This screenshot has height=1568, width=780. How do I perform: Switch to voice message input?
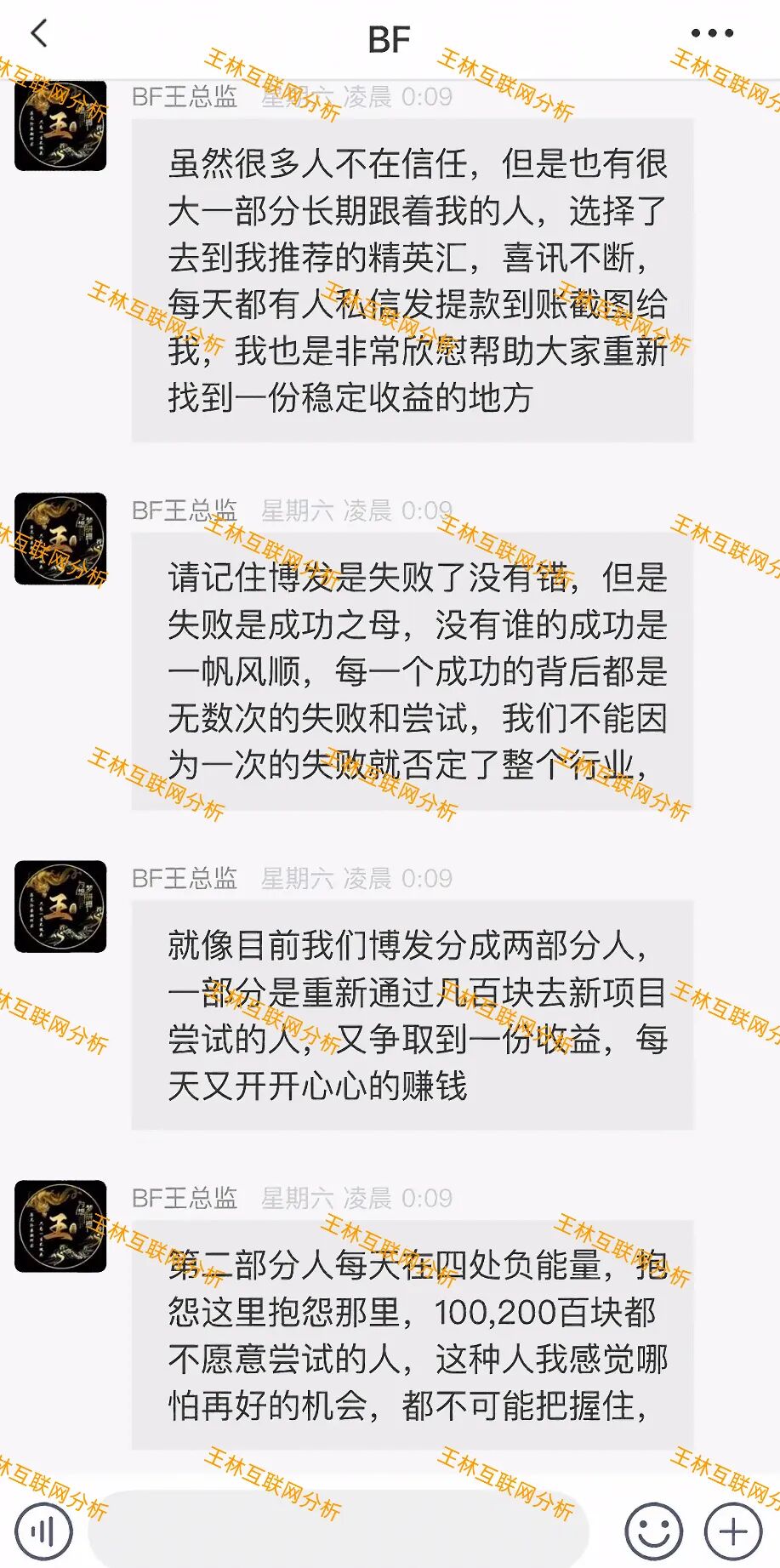coord(43,1531)
